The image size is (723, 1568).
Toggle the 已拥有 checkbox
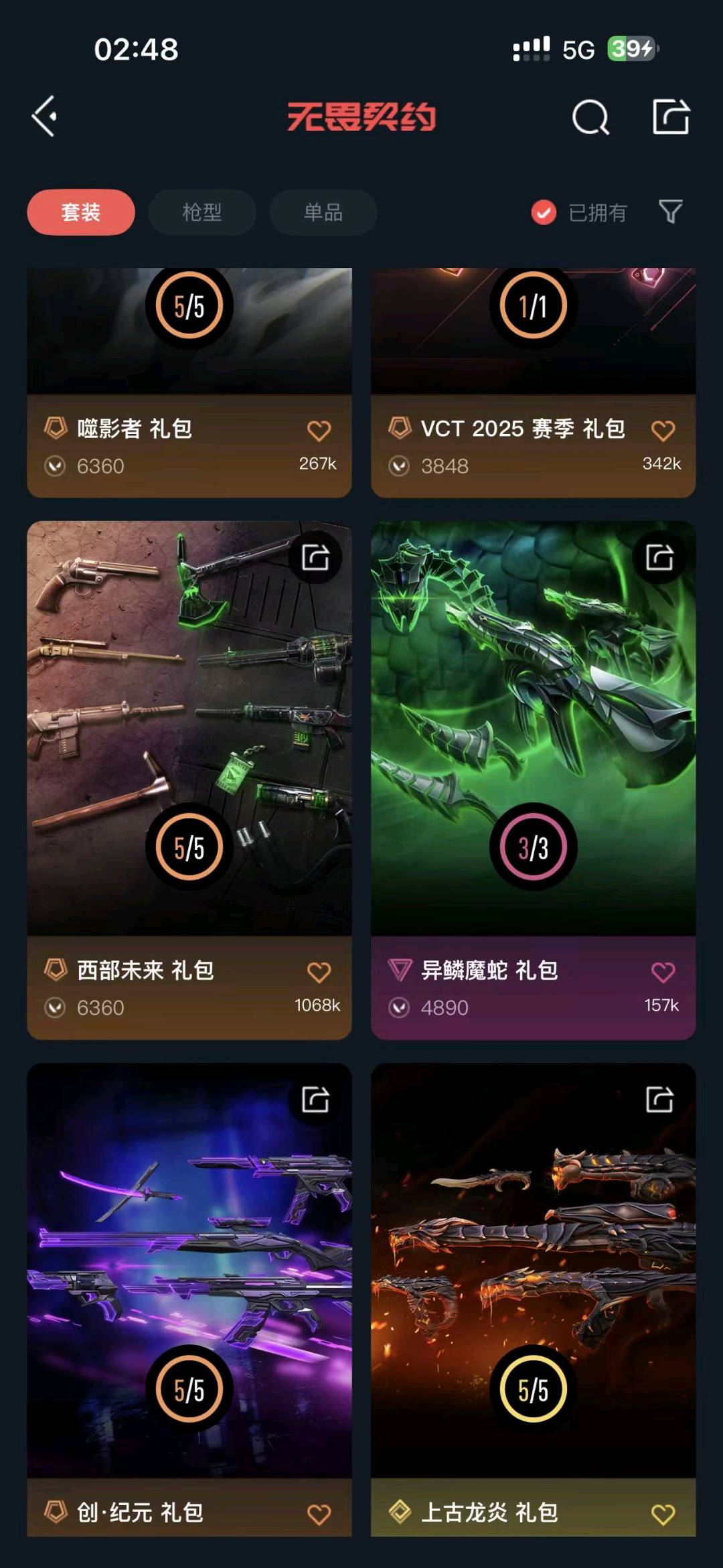tap(544, 212)
